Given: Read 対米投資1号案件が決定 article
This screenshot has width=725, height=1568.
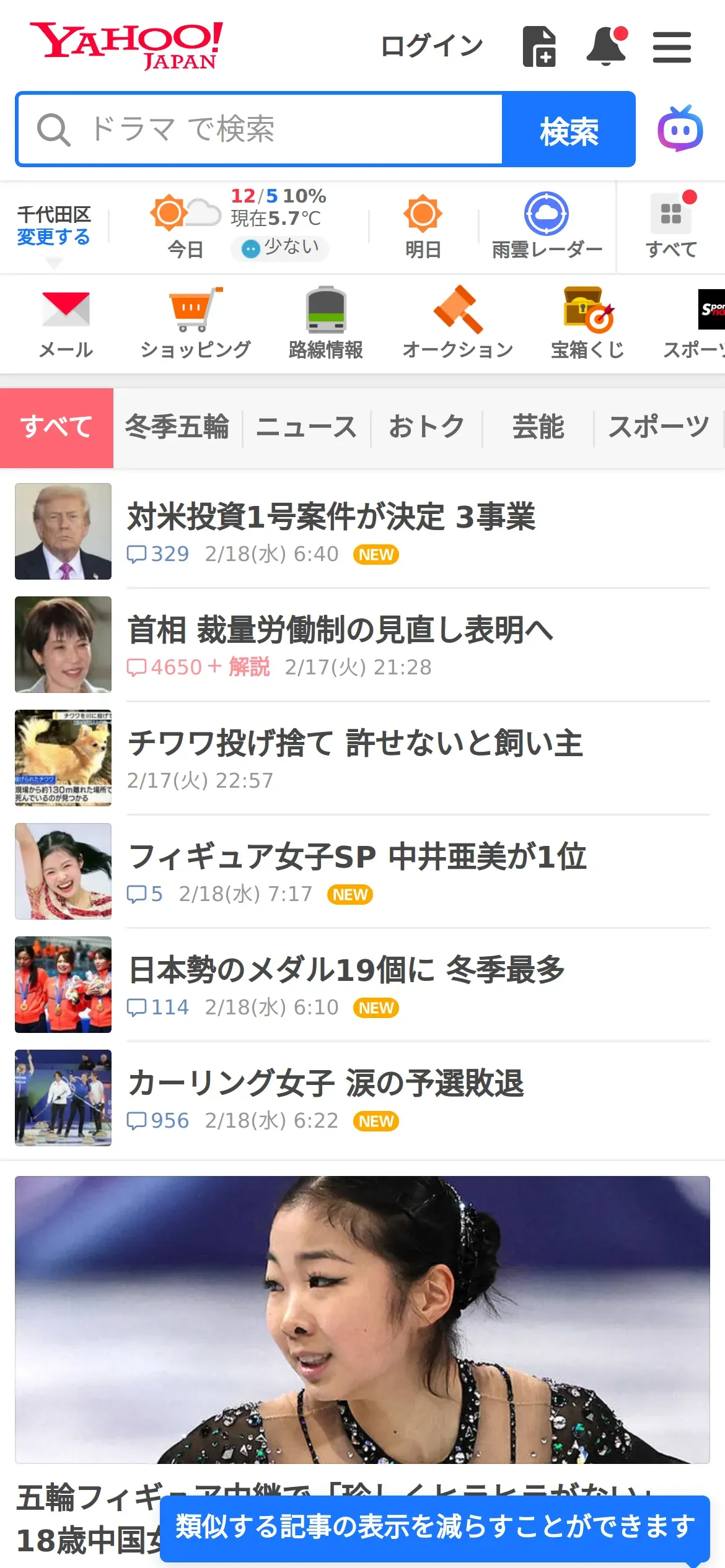Looking at the screenshot, I should click(x=331, y=517).
